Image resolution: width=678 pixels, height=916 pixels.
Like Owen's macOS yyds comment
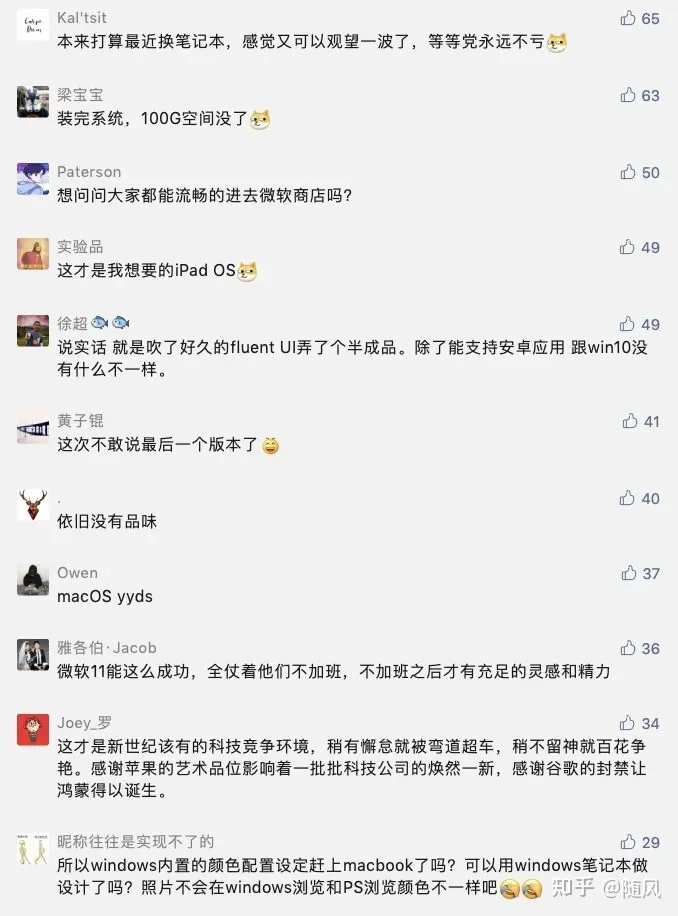[630, 573]
